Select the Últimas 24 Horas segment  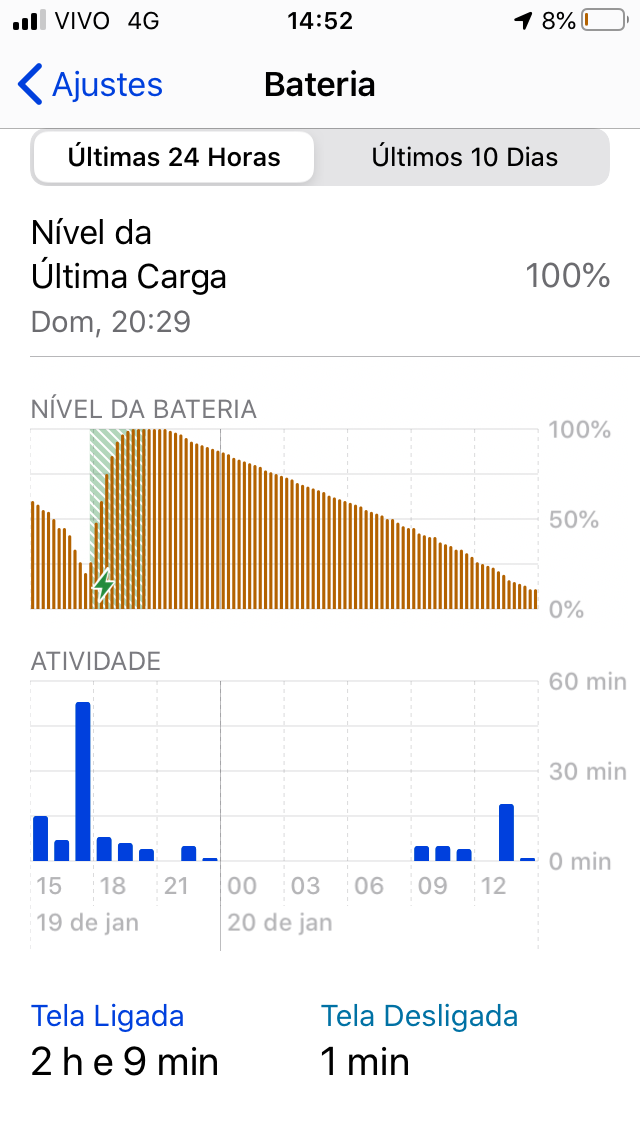(174, 157)
